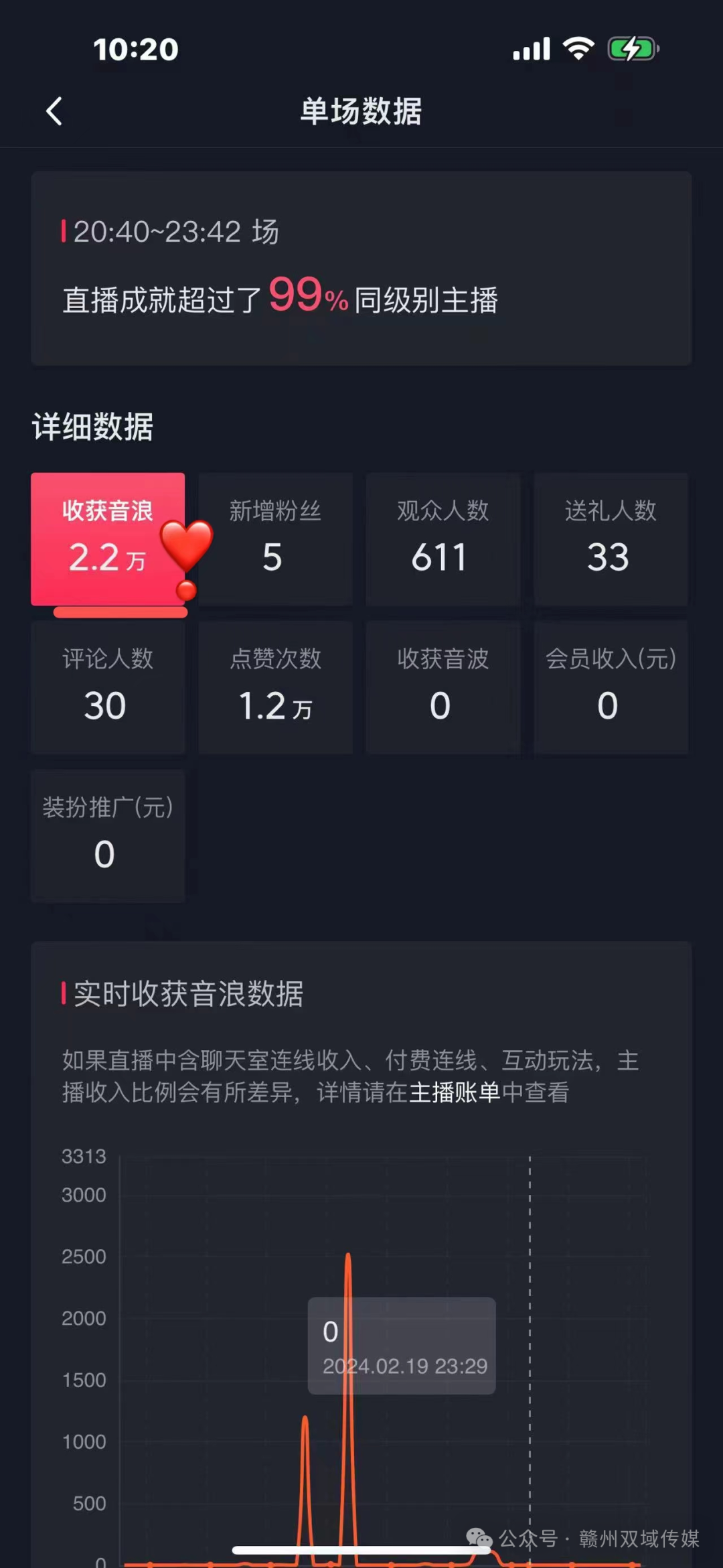Select the 收获音浪 metric tile
The height and width of the screenshot is (1568, 723).
coord(108,539)
